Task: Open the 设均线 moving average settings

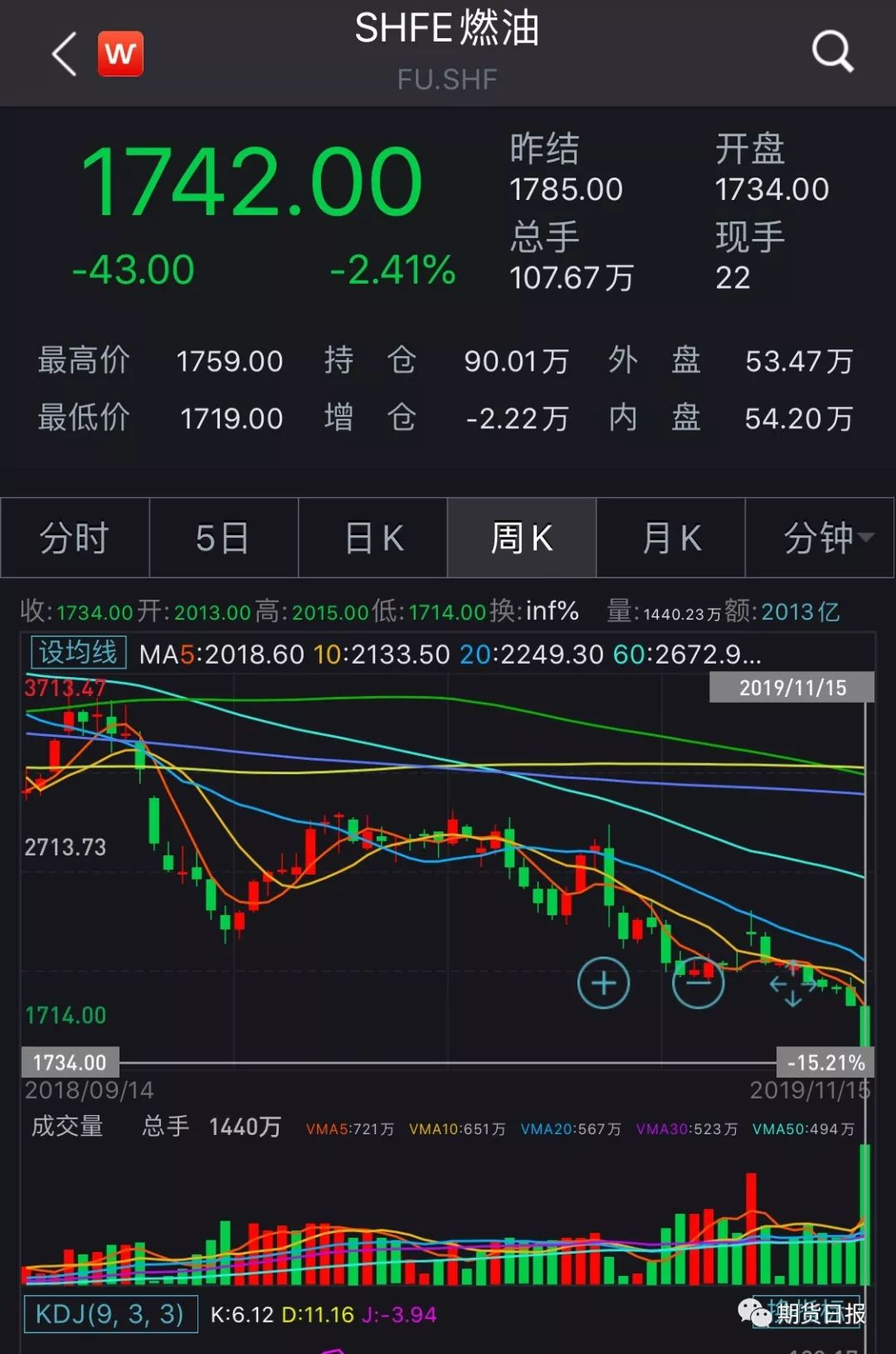Action: (x=77, y=652)
